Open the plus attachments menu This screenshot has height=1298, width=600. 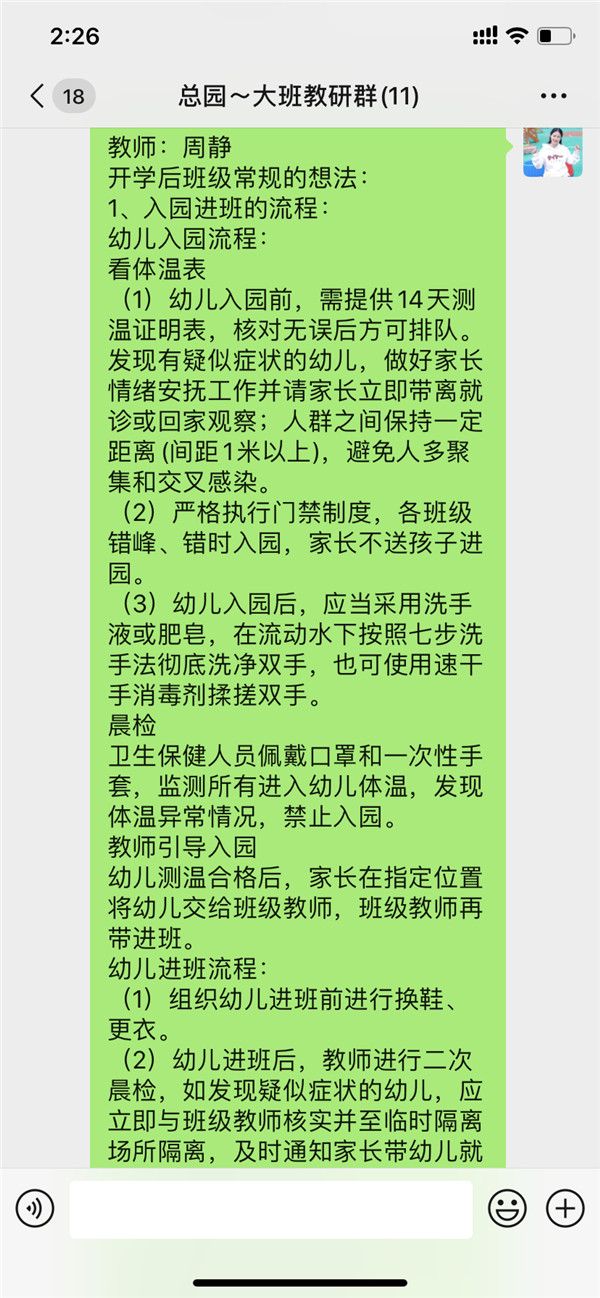click(565, 1209)
